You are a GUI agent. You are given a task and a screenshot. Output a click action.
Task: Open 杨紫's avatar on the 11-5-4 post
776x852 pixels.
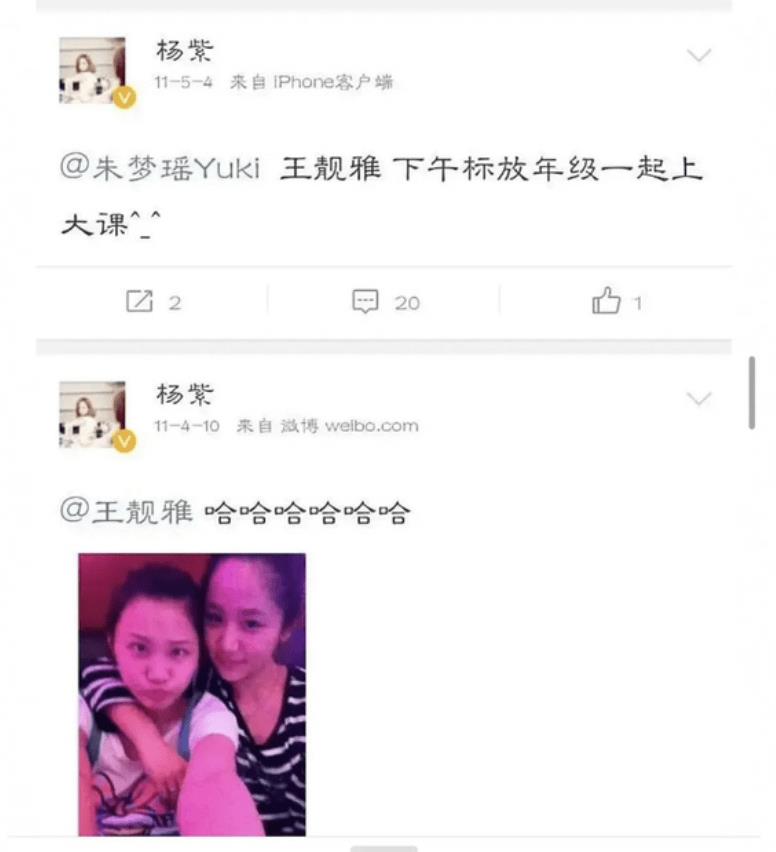pos(93,71)
